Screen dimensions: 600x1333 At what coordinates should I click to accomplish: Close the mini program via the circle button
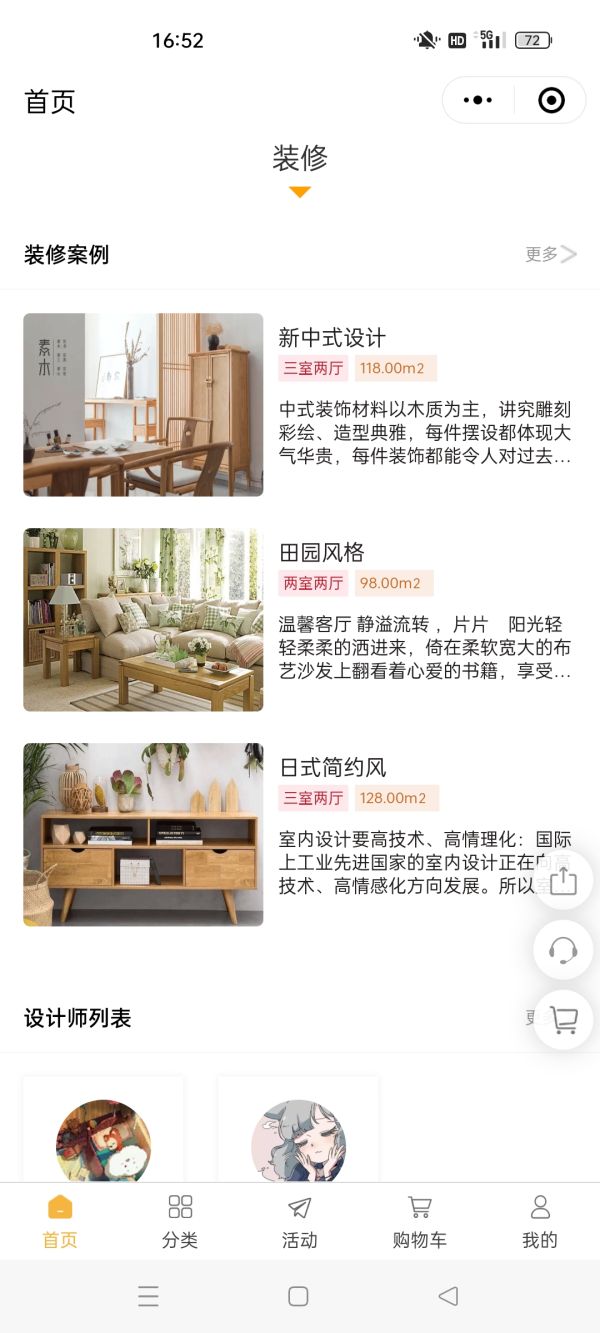[551, 100]
